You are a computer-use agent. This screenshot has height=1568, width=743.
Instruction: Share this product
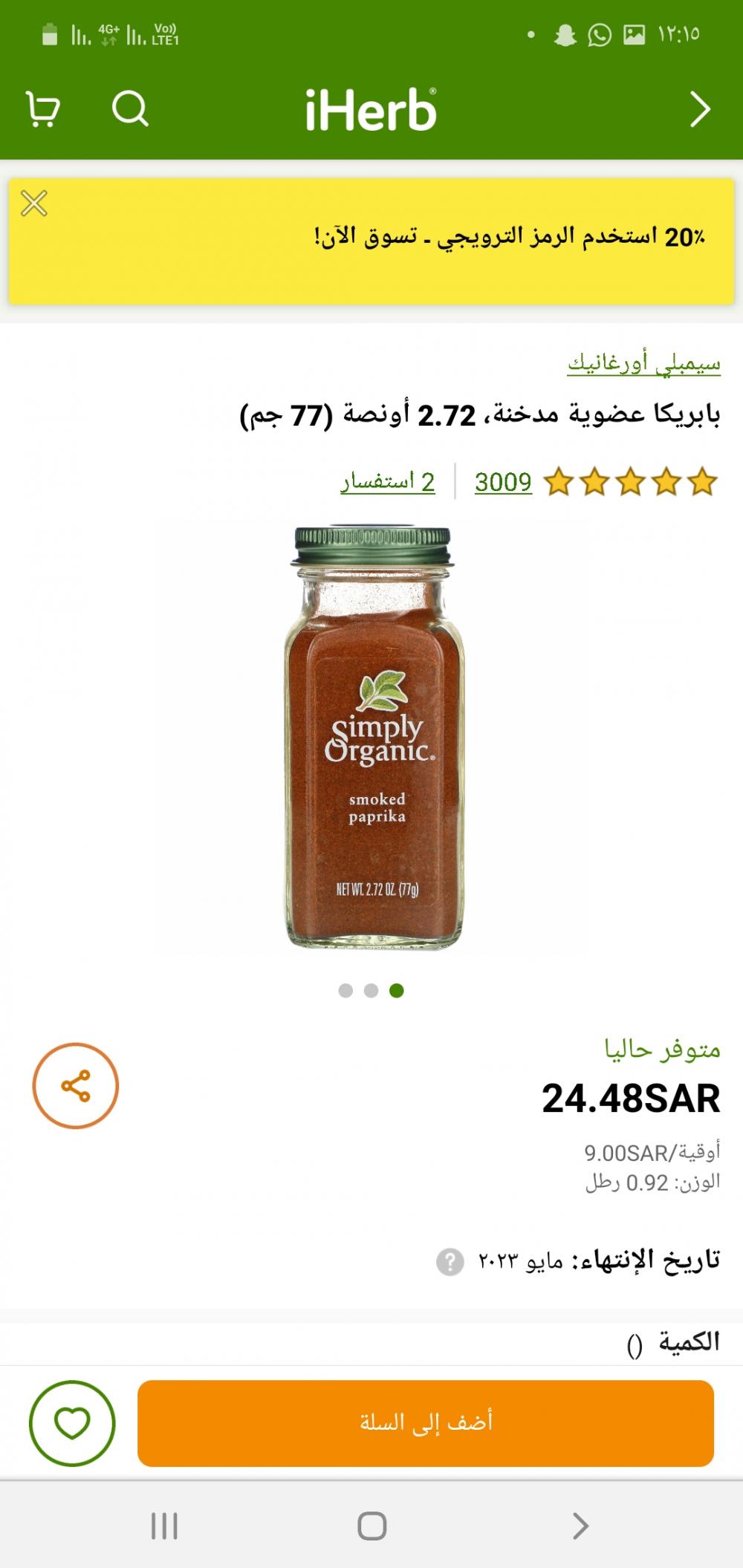76,1085
